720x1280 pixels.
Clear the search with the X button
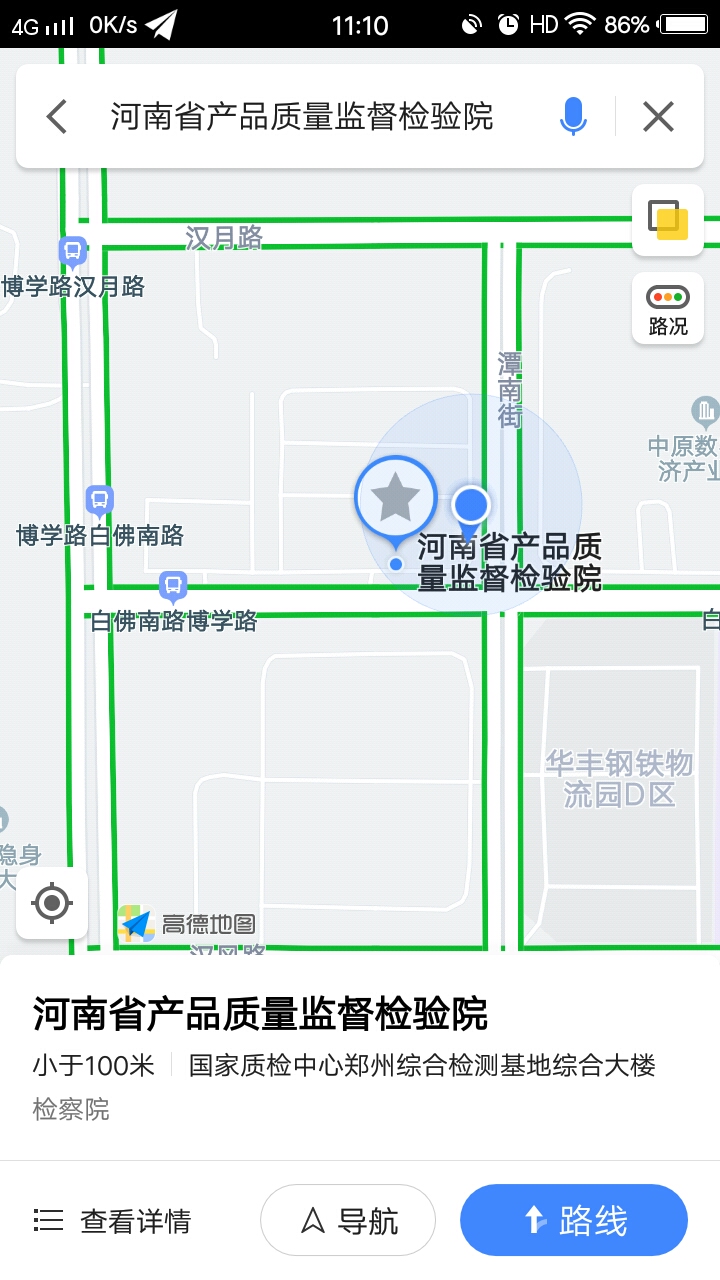[x=657, y=117]
